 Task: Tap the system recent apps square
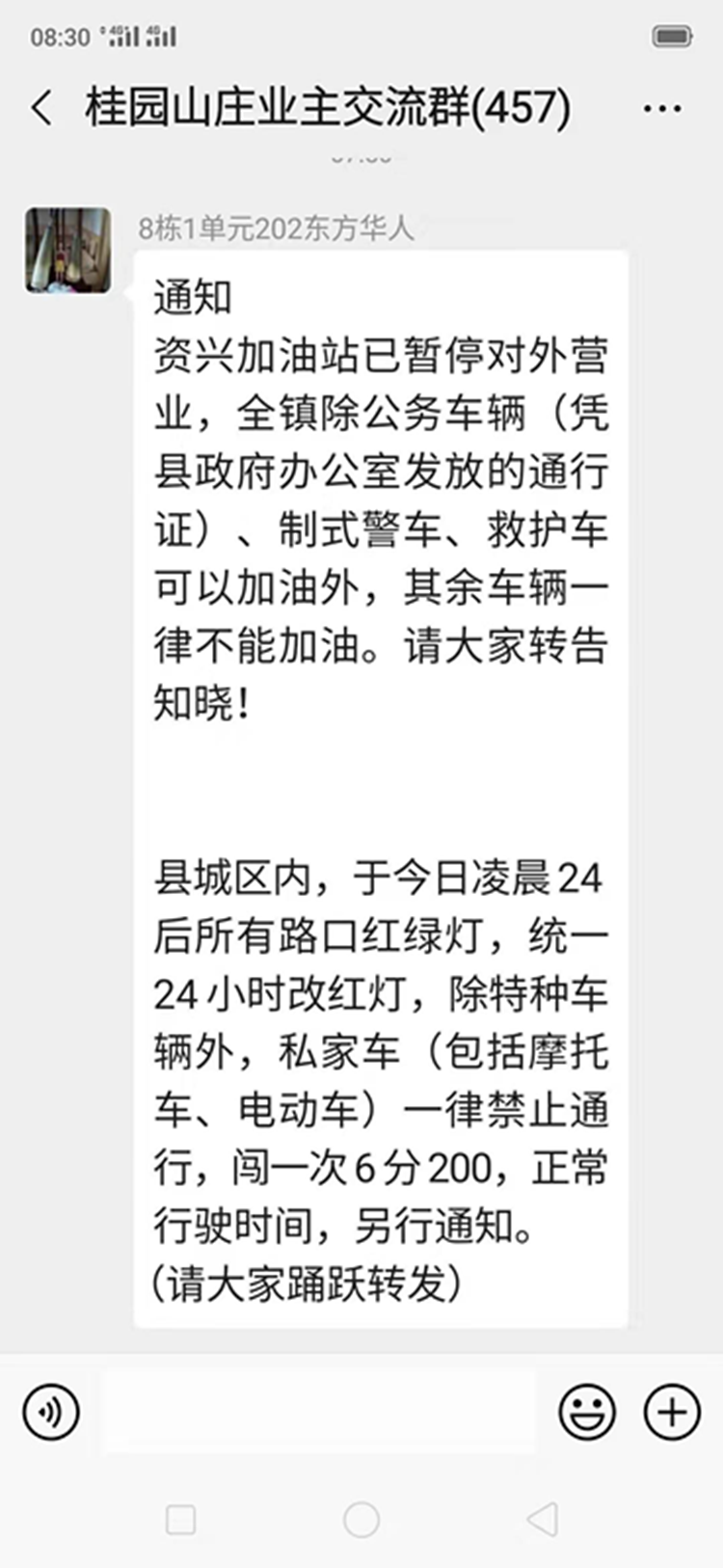181,1520
